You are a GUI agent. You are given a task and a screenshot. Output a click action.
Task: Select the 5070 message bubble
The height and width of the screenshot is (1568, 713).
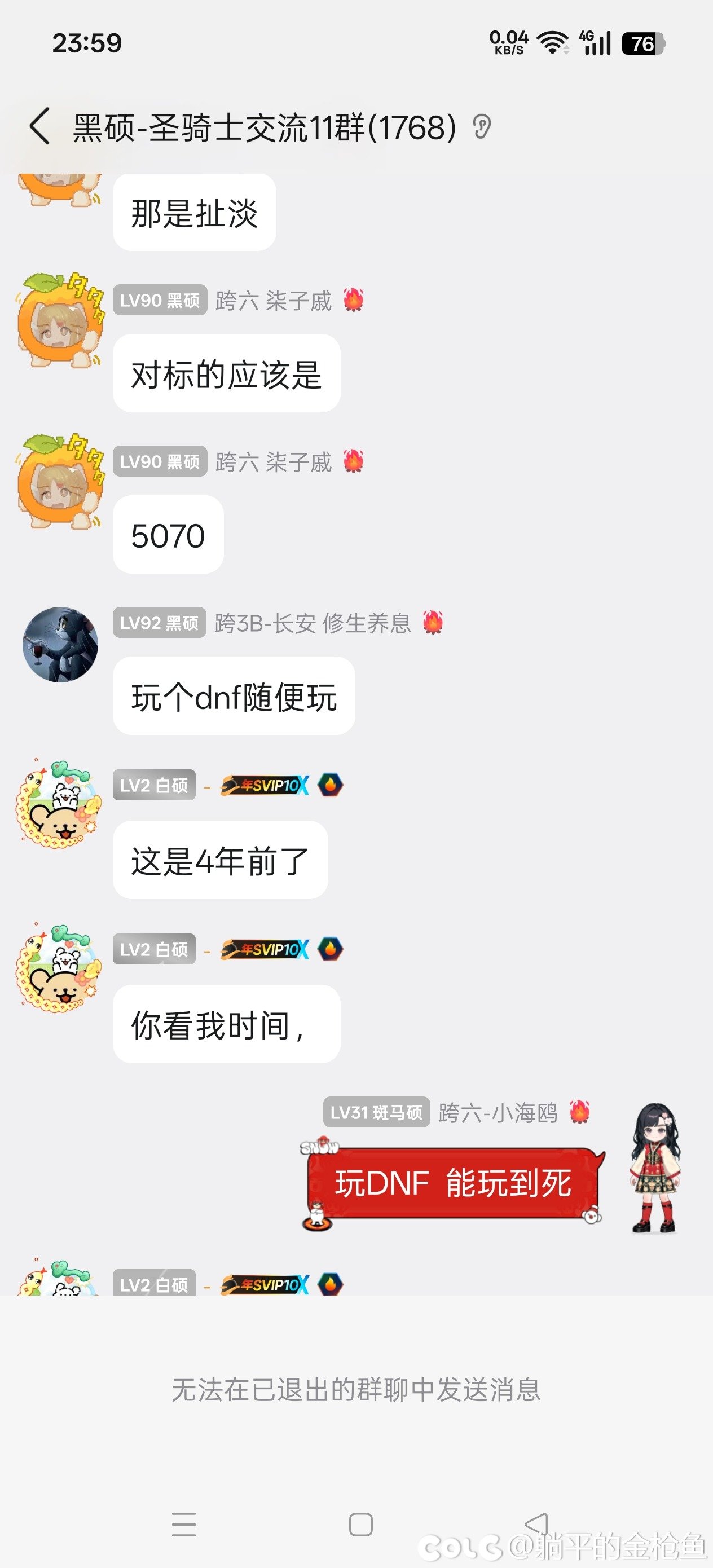point(168,534)
